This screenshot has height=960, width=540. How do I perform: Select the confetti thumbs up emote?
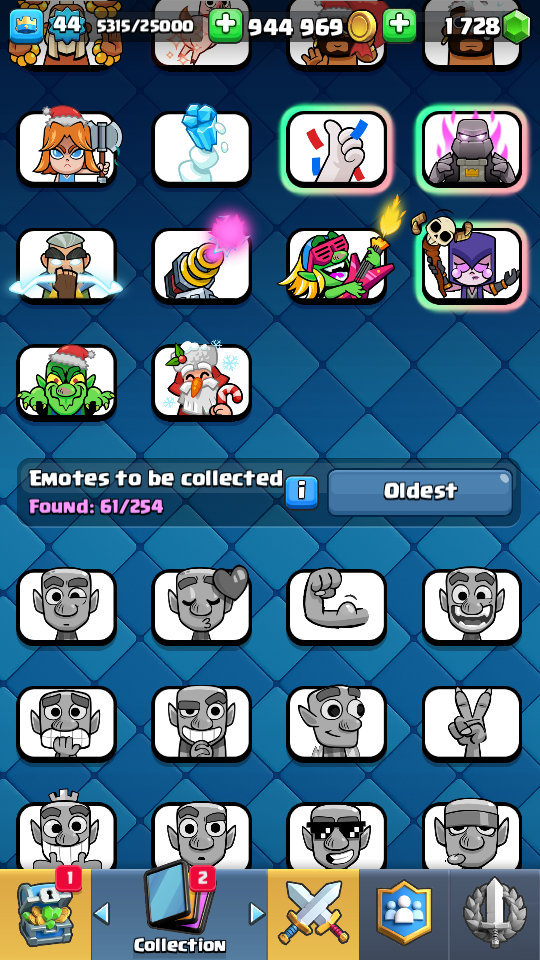pos(337,149)
